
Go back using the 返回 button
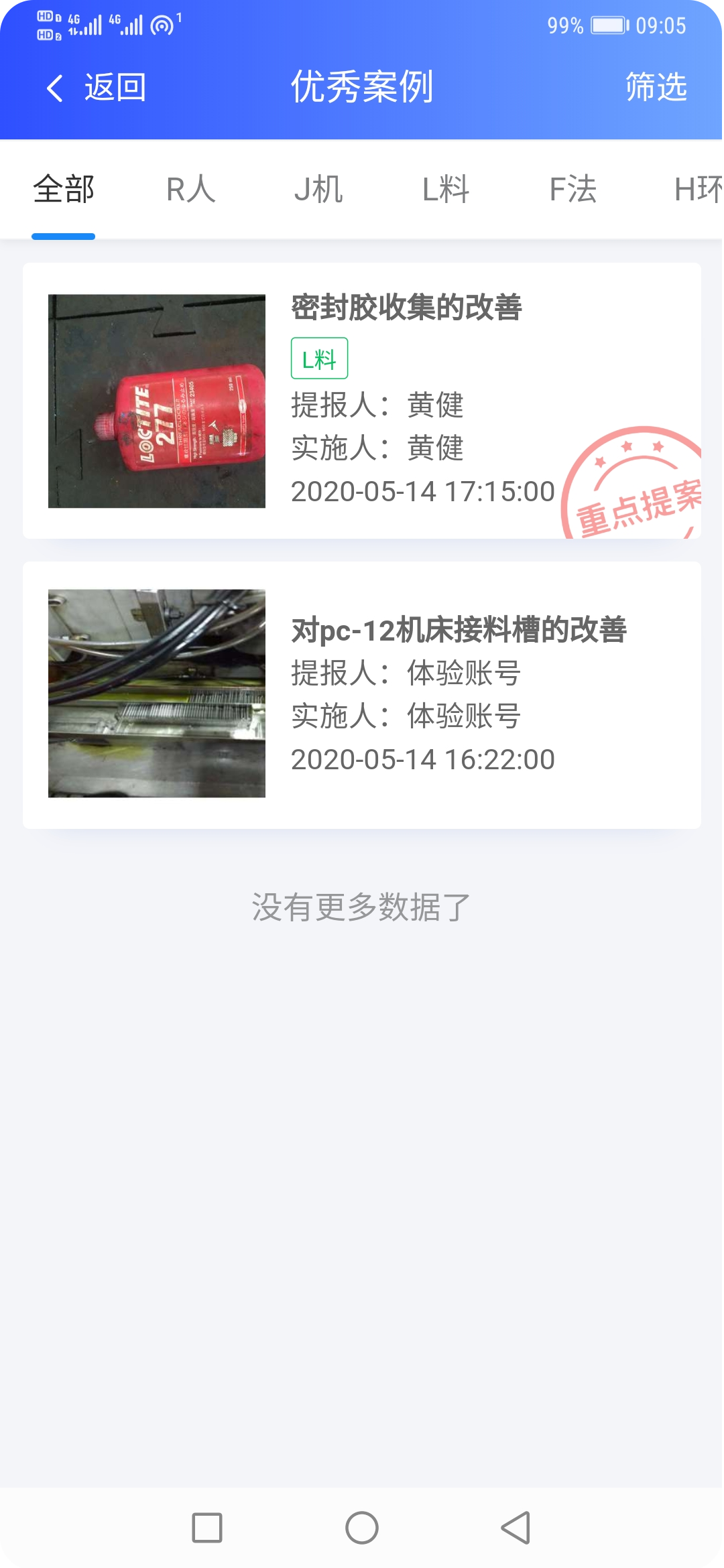tap(95, 88)
